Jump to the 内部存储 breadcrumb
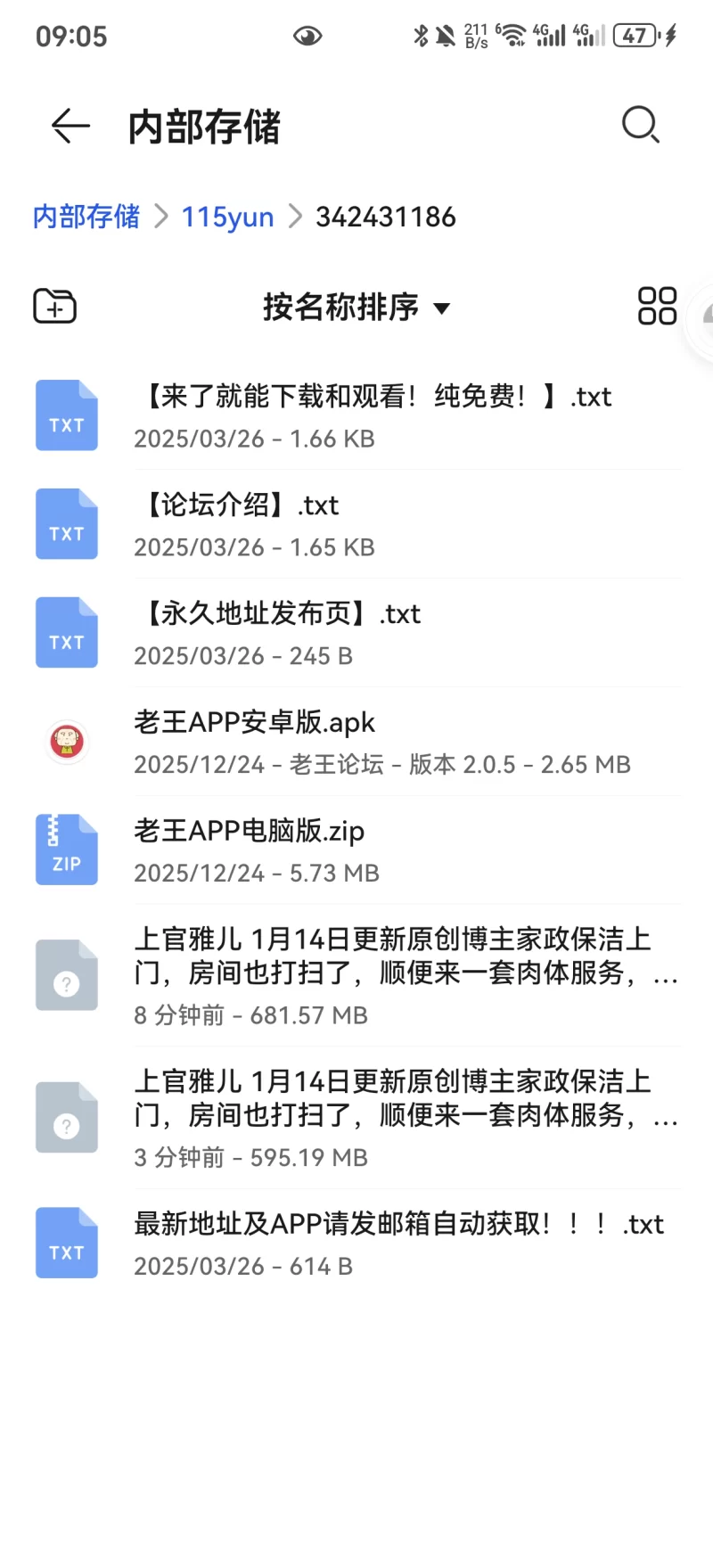 [86, 217]
